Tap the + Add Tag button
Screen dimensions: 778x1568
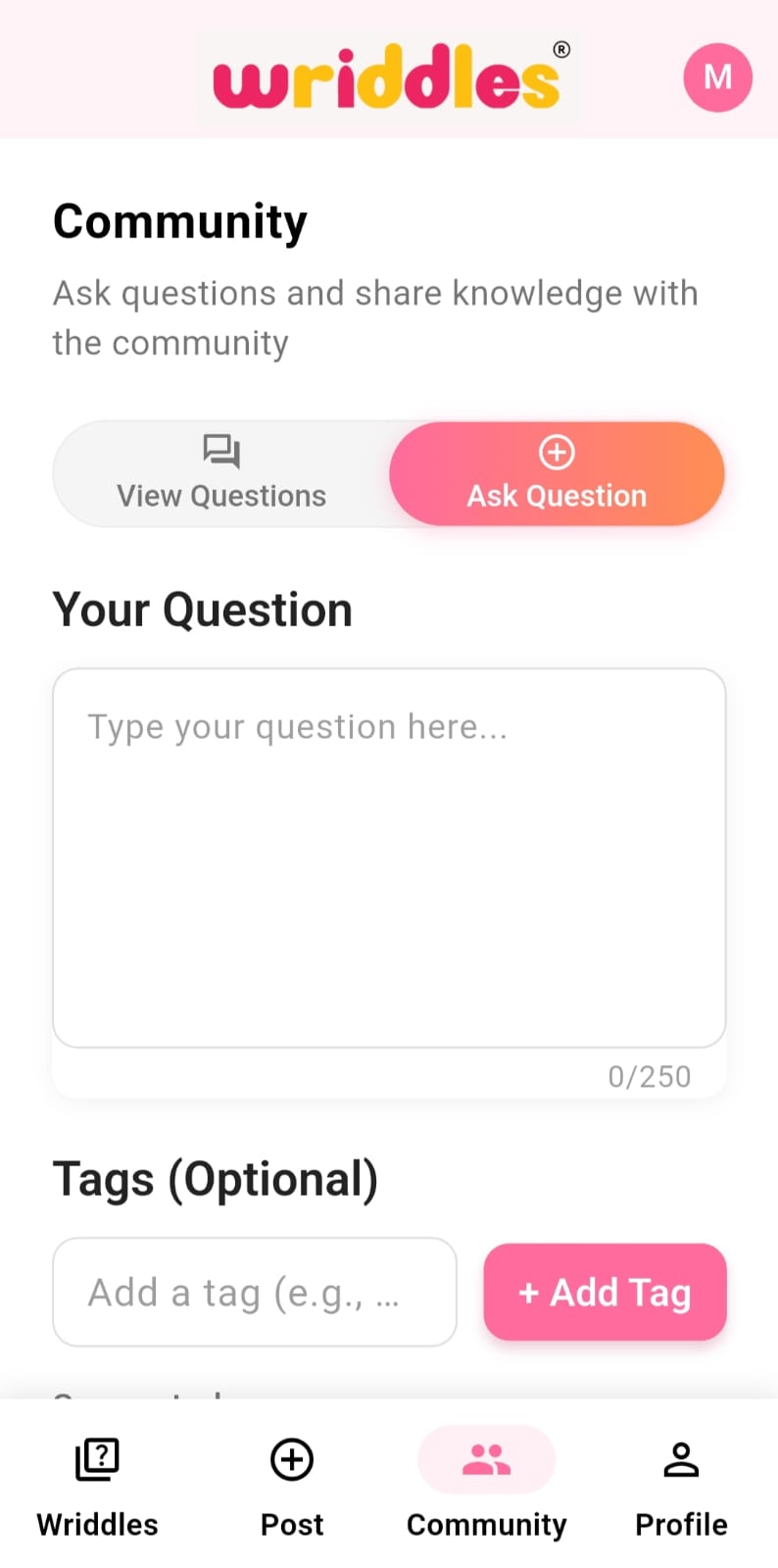605,1292
